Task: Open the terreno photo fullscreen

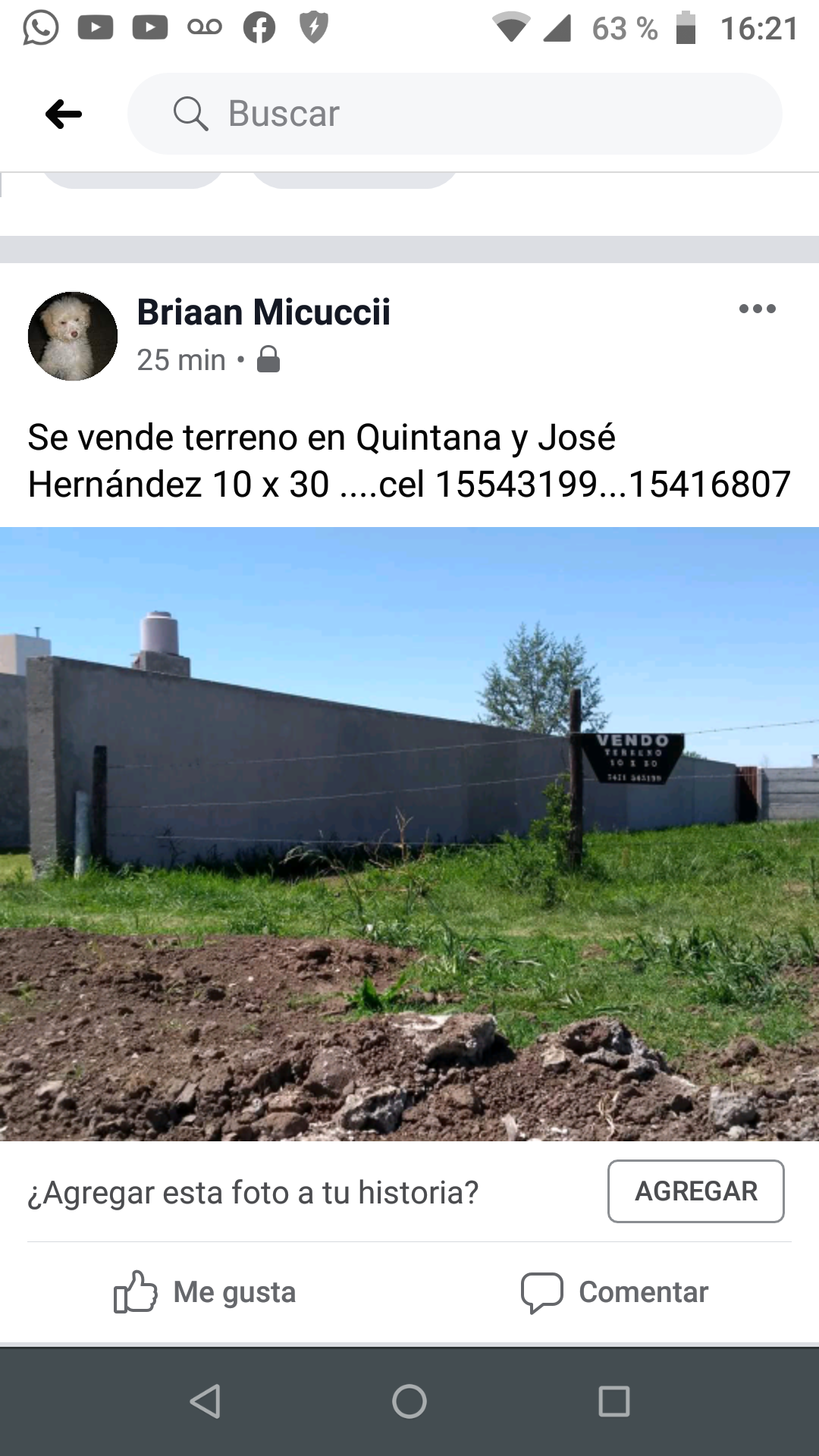Action: coord(409,834)
